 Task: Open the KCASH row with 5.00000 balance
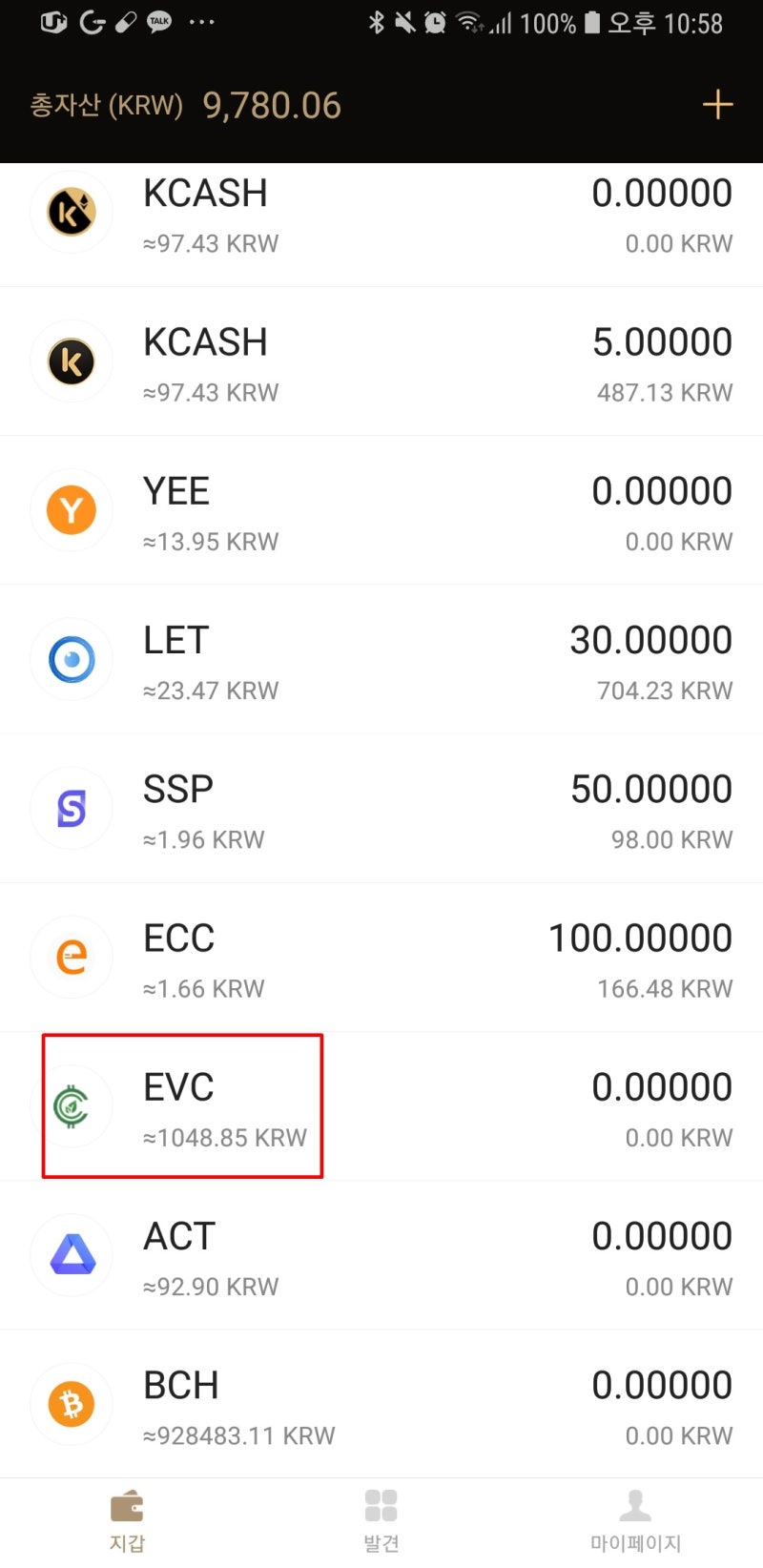[381, 362]
